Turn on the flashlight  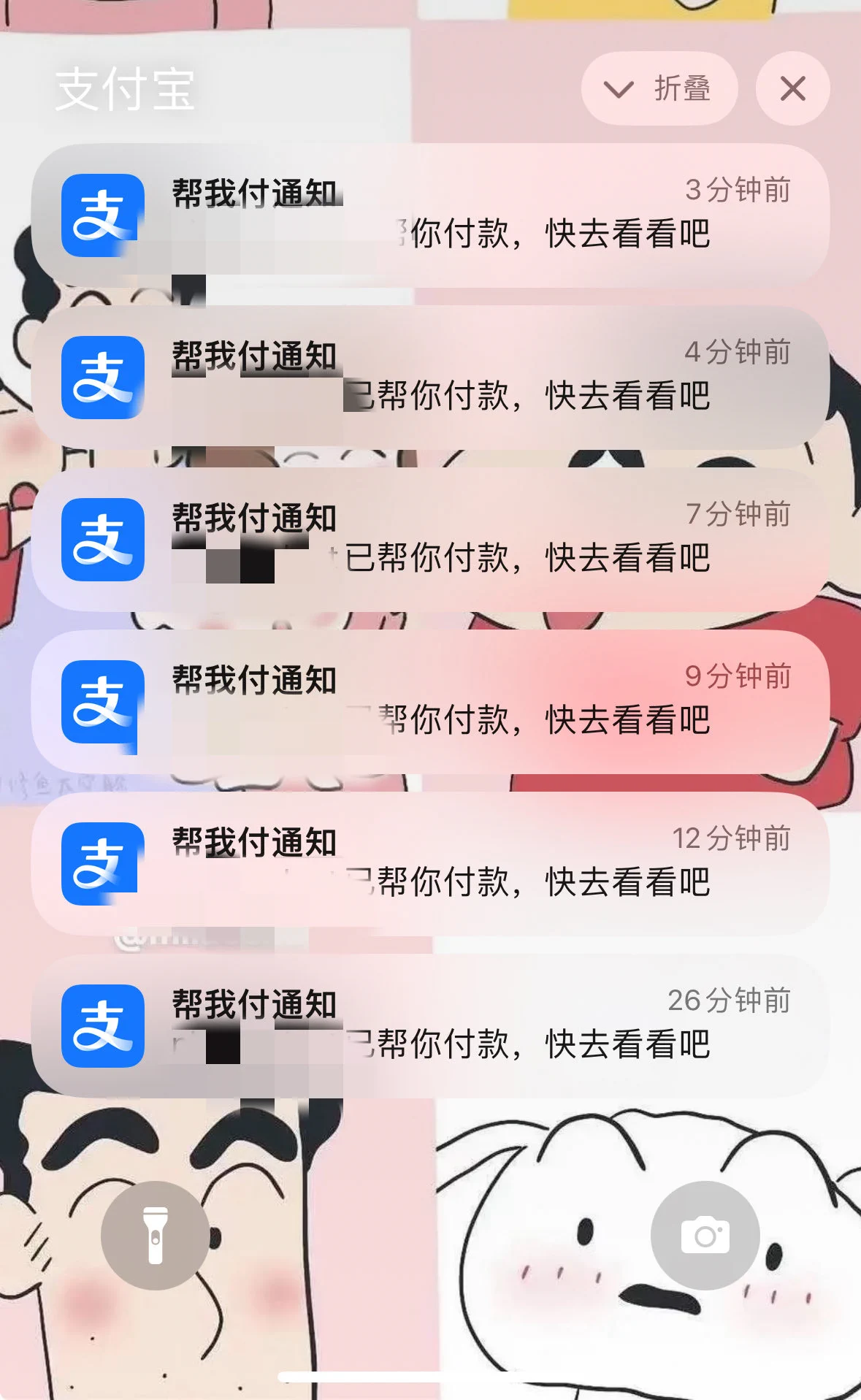pos(156,1235)
